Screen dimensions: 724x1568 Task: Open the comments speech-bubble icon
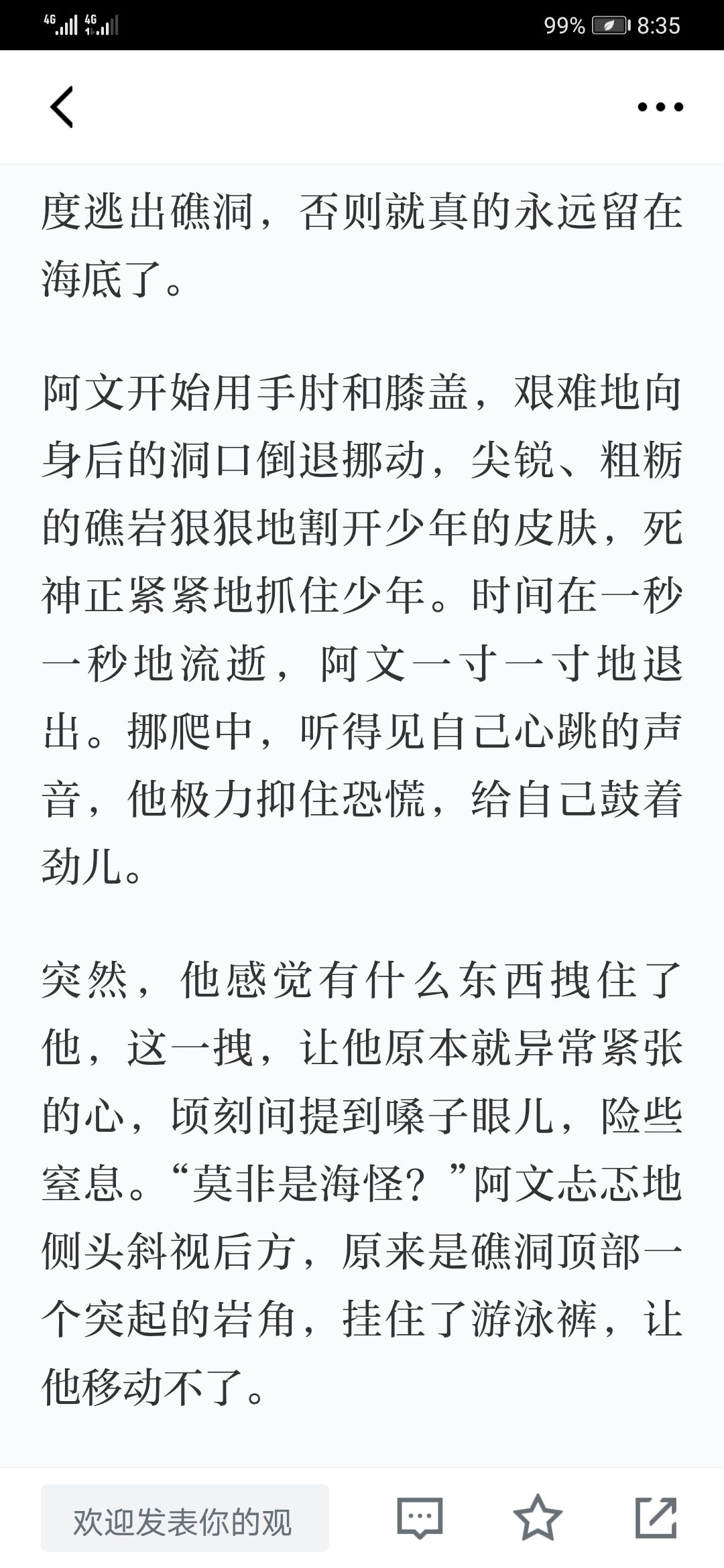(x=420, y=1518)
